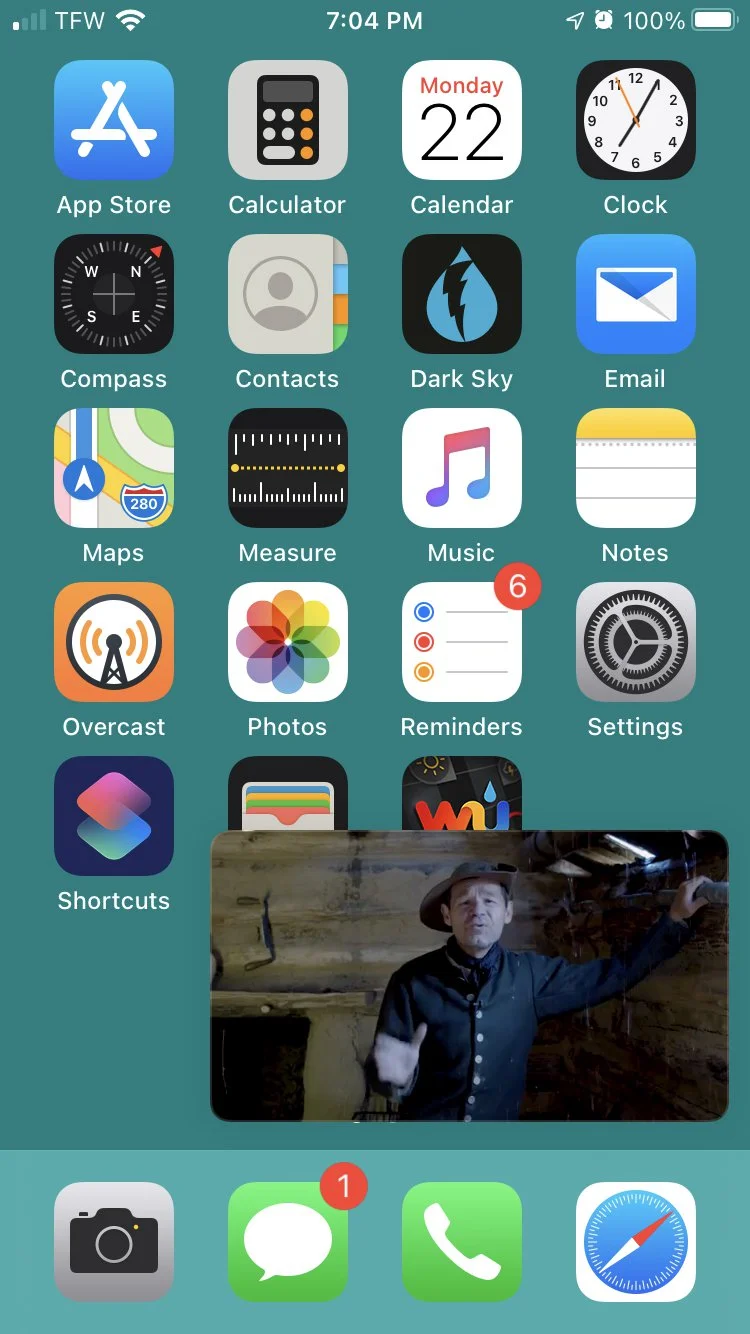Launch the Safari browser
Image resolution: width=750 pixels, height=1334 pixels.
(635, 1242)
